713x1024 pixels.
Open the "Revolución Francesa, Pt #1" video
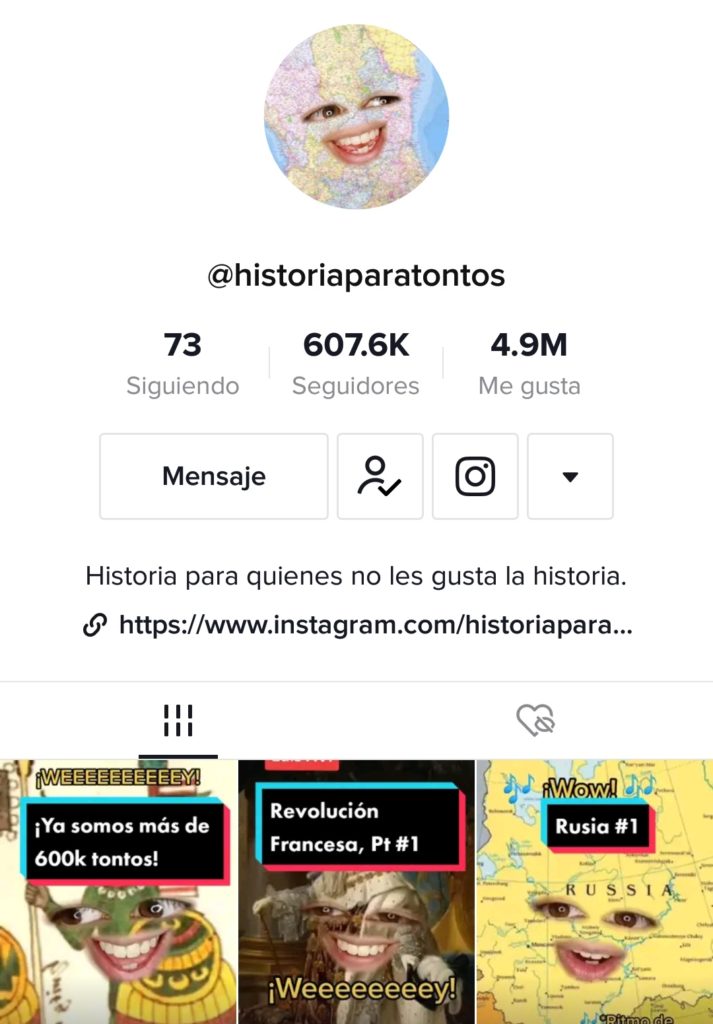click(x=356, y=892)
